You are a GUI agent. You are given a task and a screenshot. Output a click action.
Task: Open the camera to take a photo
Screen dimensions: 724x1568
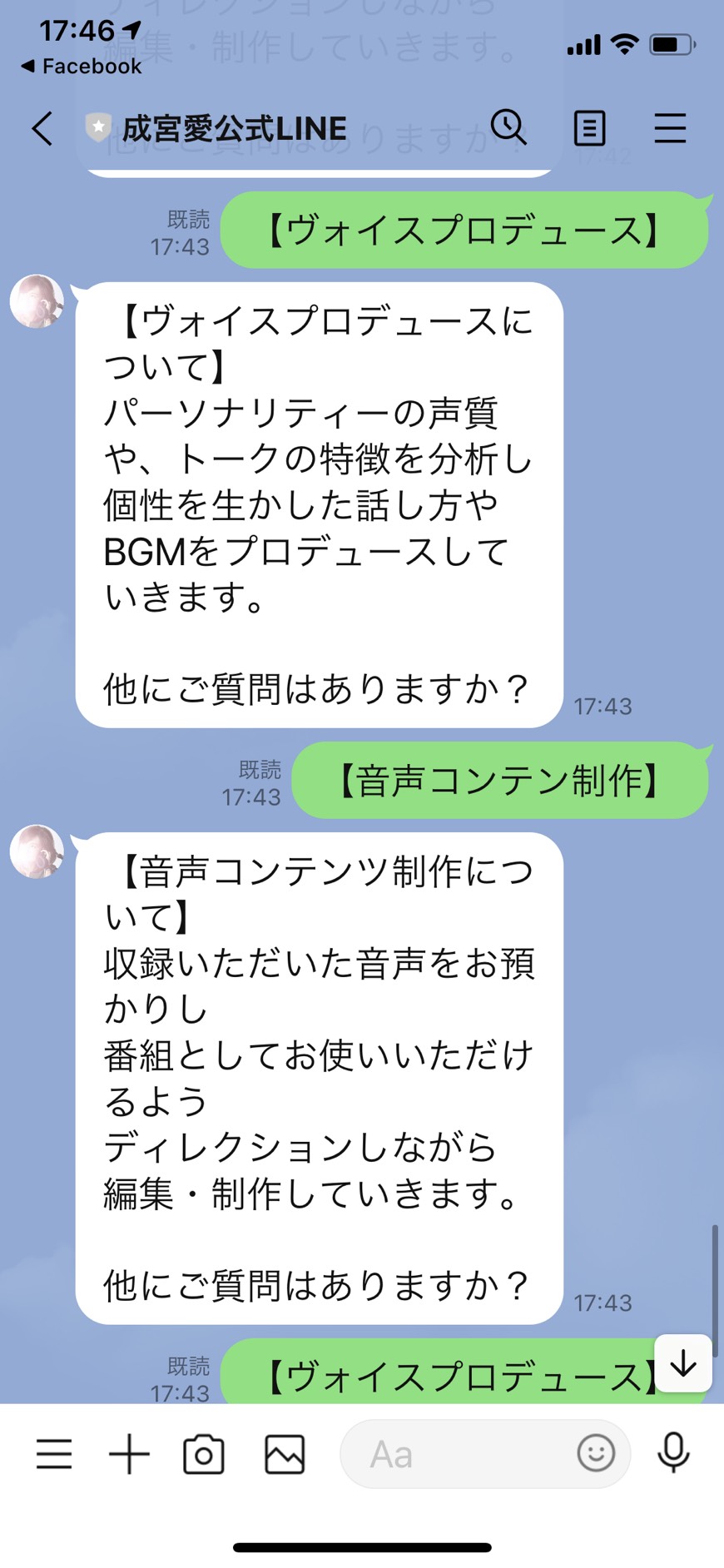[204, 1454]
